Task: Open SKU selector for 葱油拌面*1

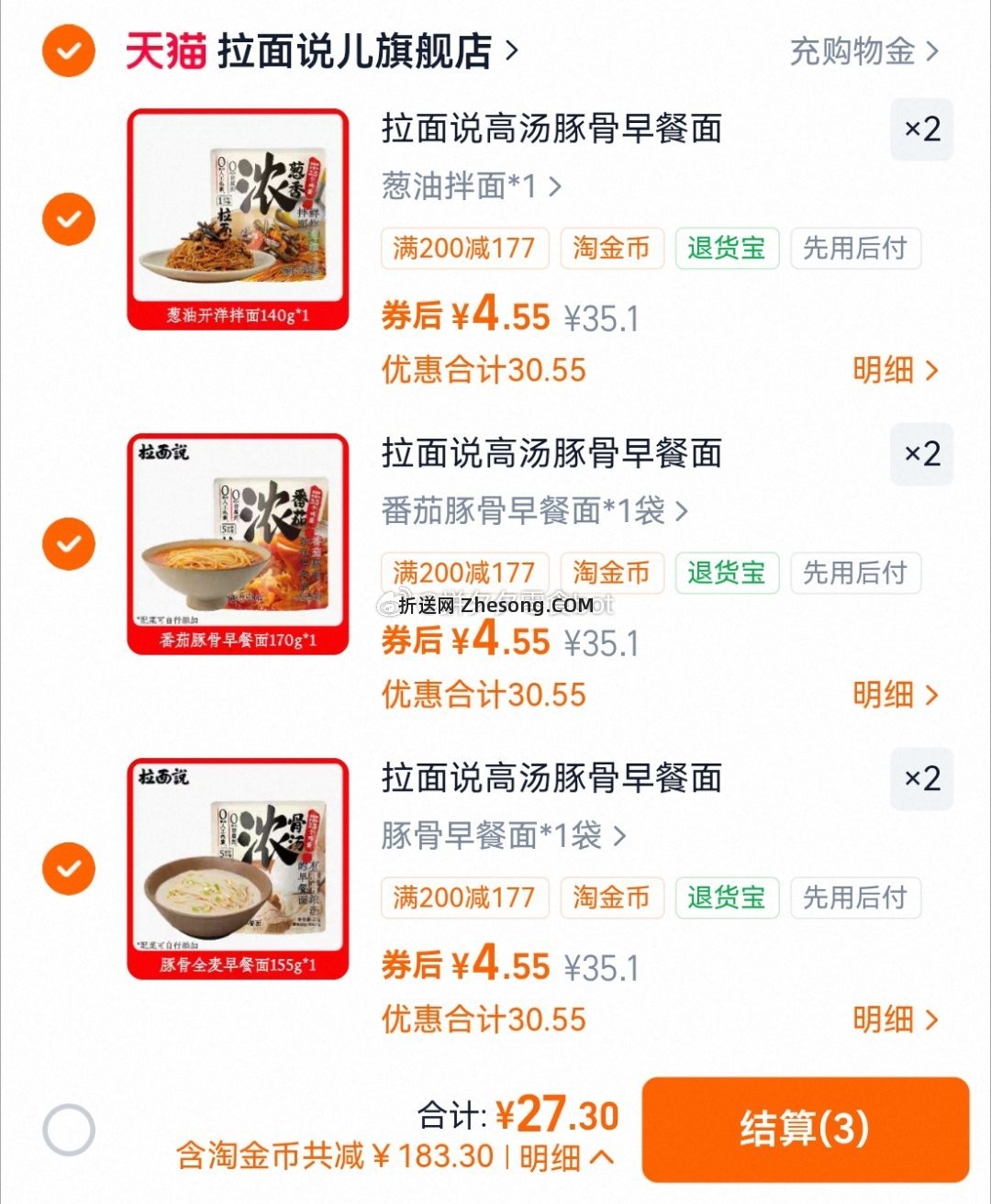Action: [x=466, y=186]
